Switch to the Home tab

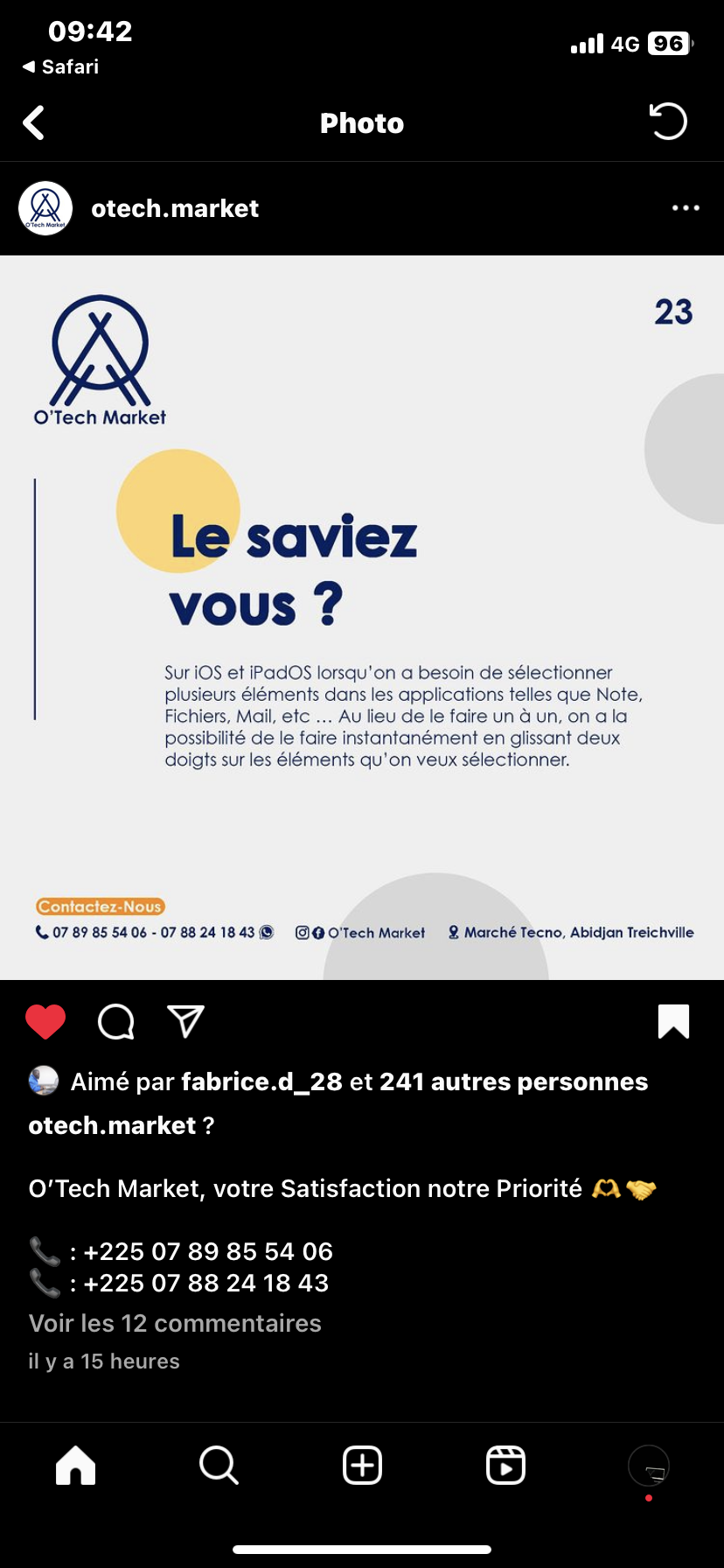[x=75, y=1465]
